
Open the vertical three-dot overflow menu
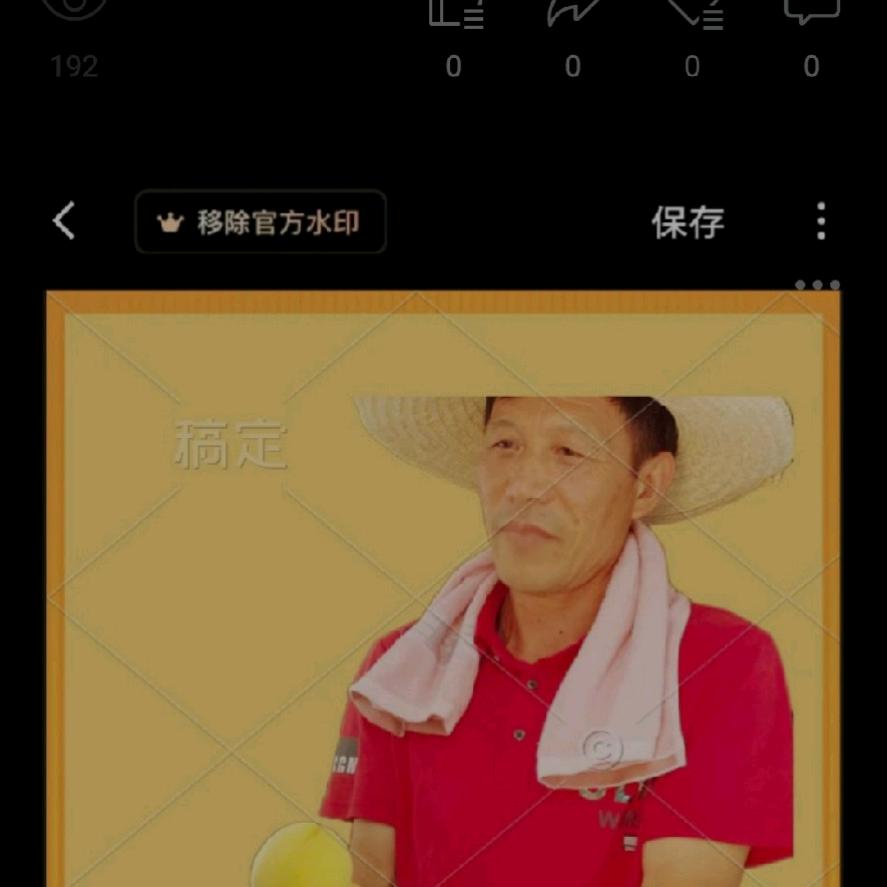click(x=820, y=221)
